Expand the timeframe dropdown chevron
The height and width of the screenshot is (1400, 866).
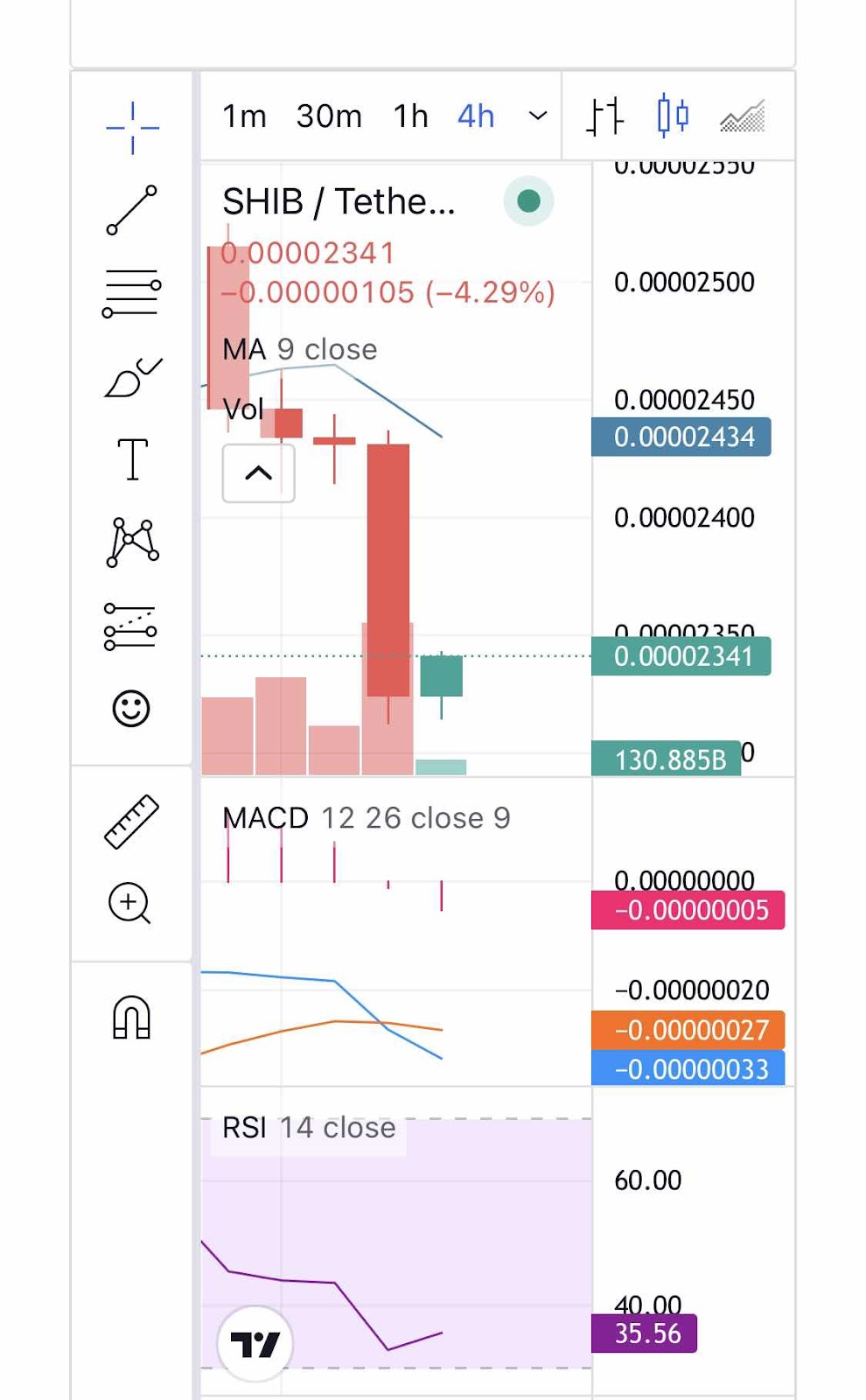click(x=538, y=115)
